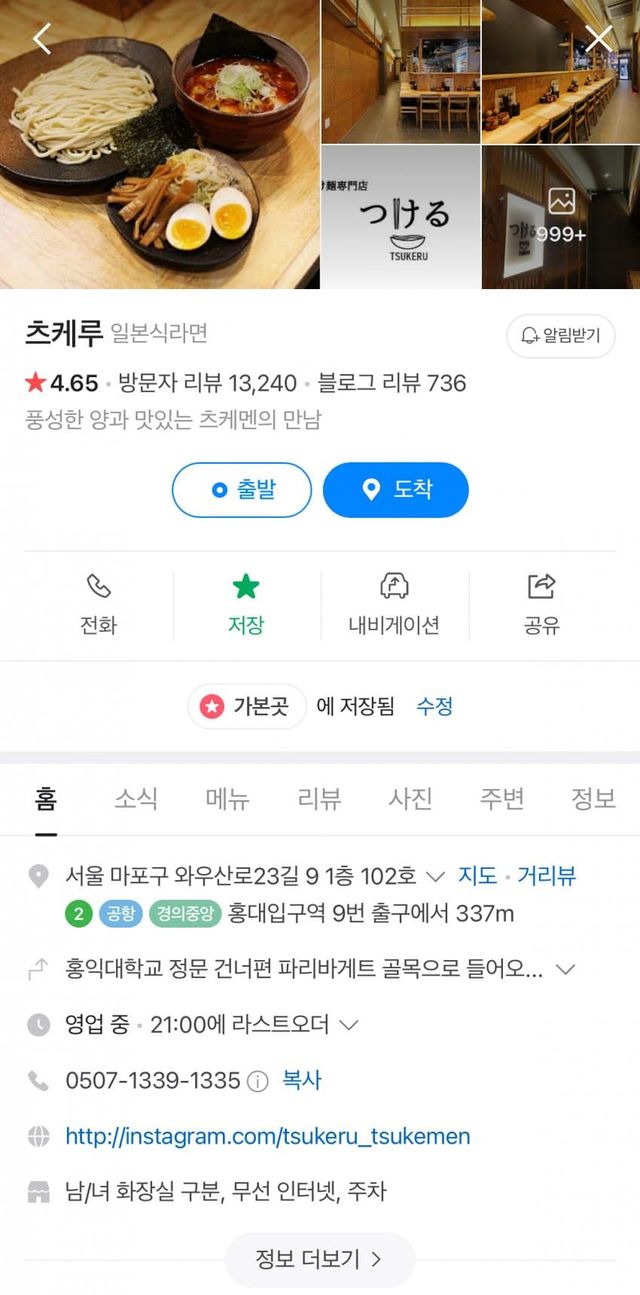Go back with the top-left arrow
This screenshot has height=1295, width=640.
[x=42, y=39]
